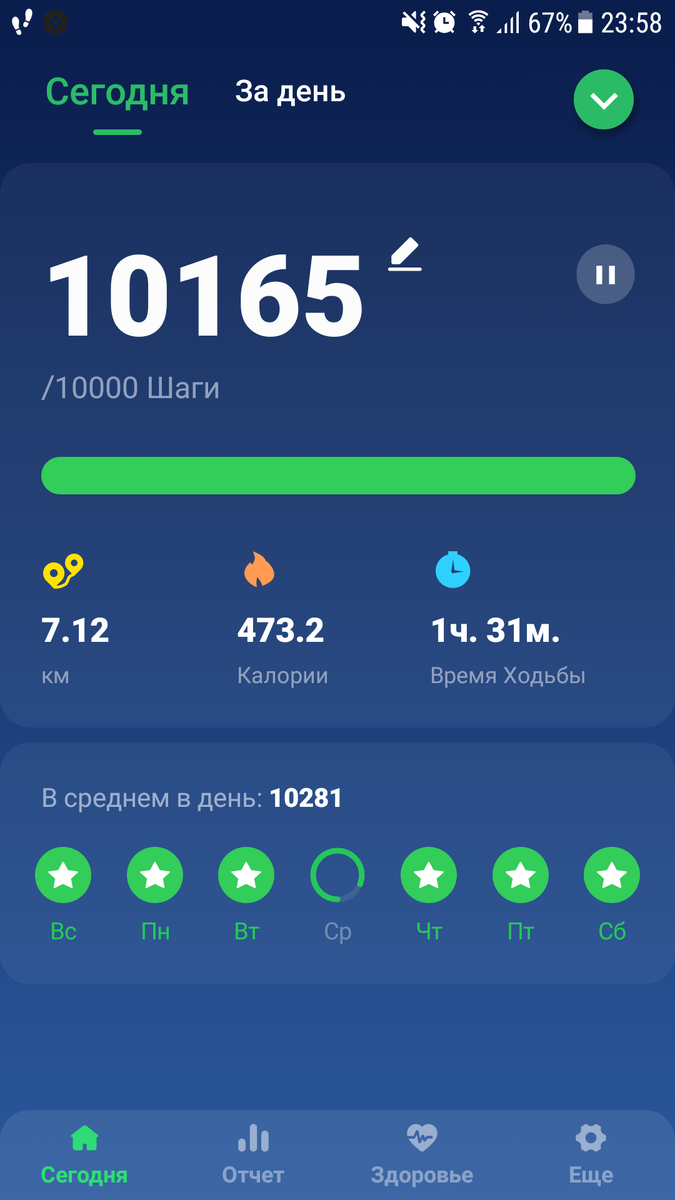This screenshot has width=675, height=1200.
Task: Open the Еще settings tab
Action: pyautogui.click(x=591, y=1154)
